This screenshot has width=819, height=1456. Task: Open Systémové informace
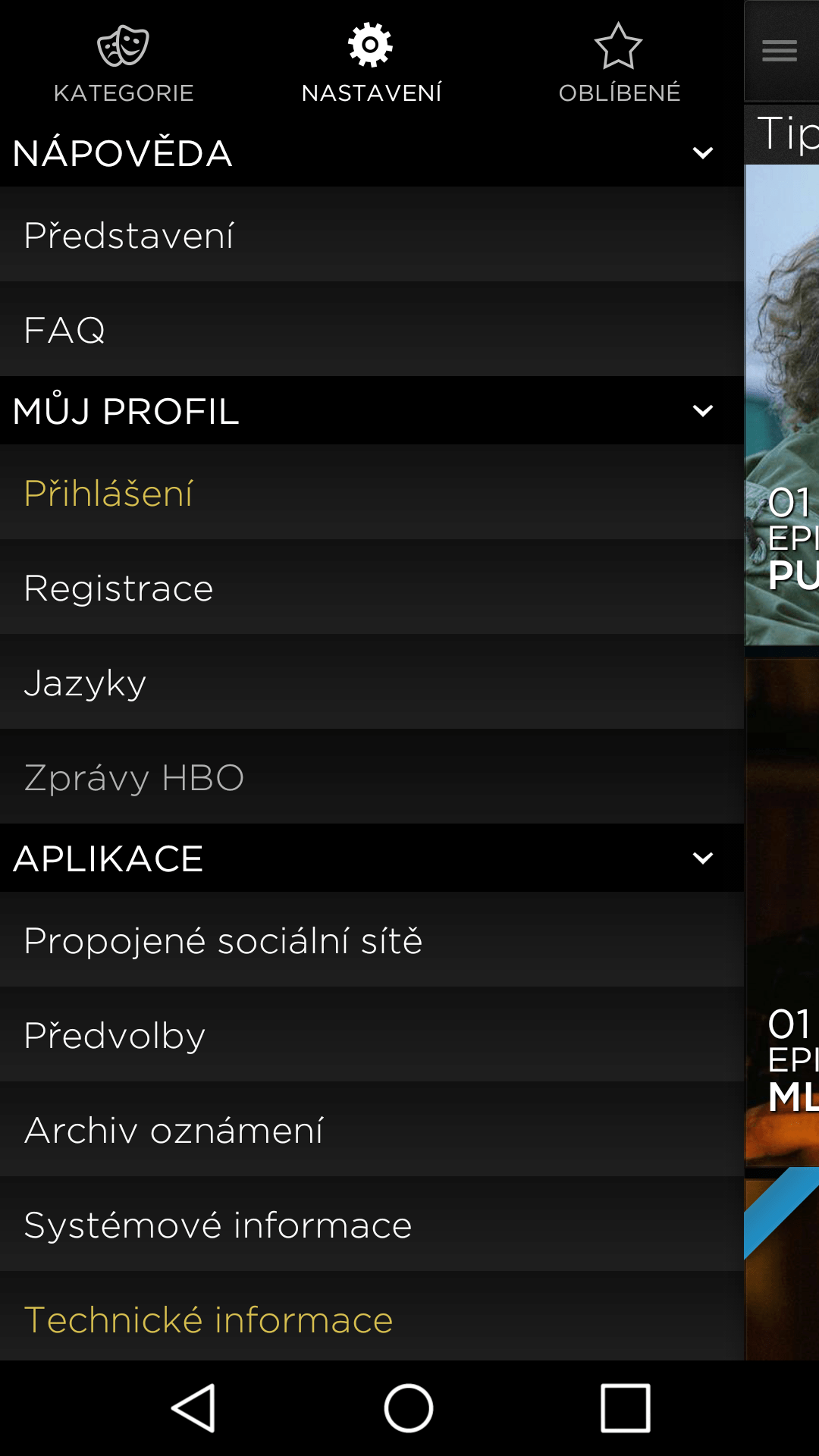pyautogui.click(x=372, y=1225)
